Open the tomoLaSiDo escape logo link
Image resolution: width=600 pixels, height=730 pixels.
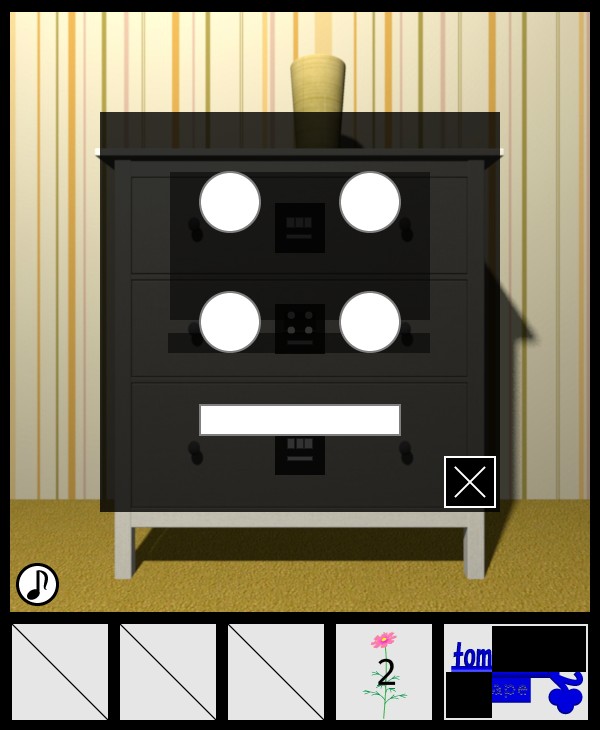516,672
